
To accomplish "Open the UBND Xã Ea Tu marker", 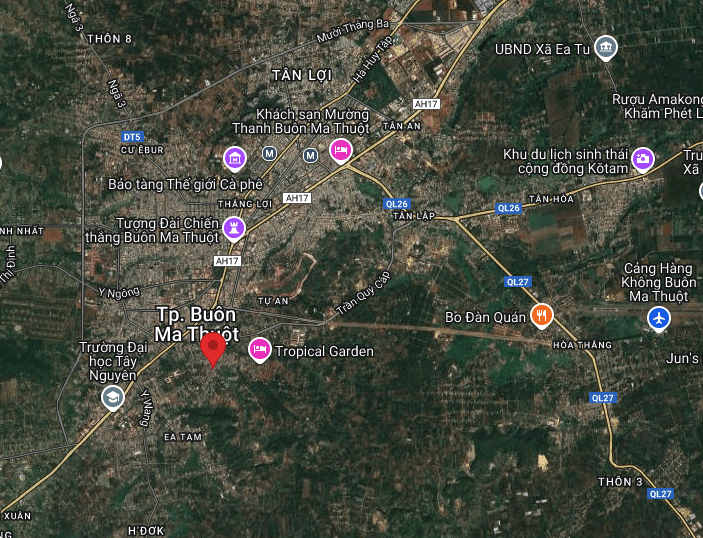I will tap(605, 47).
